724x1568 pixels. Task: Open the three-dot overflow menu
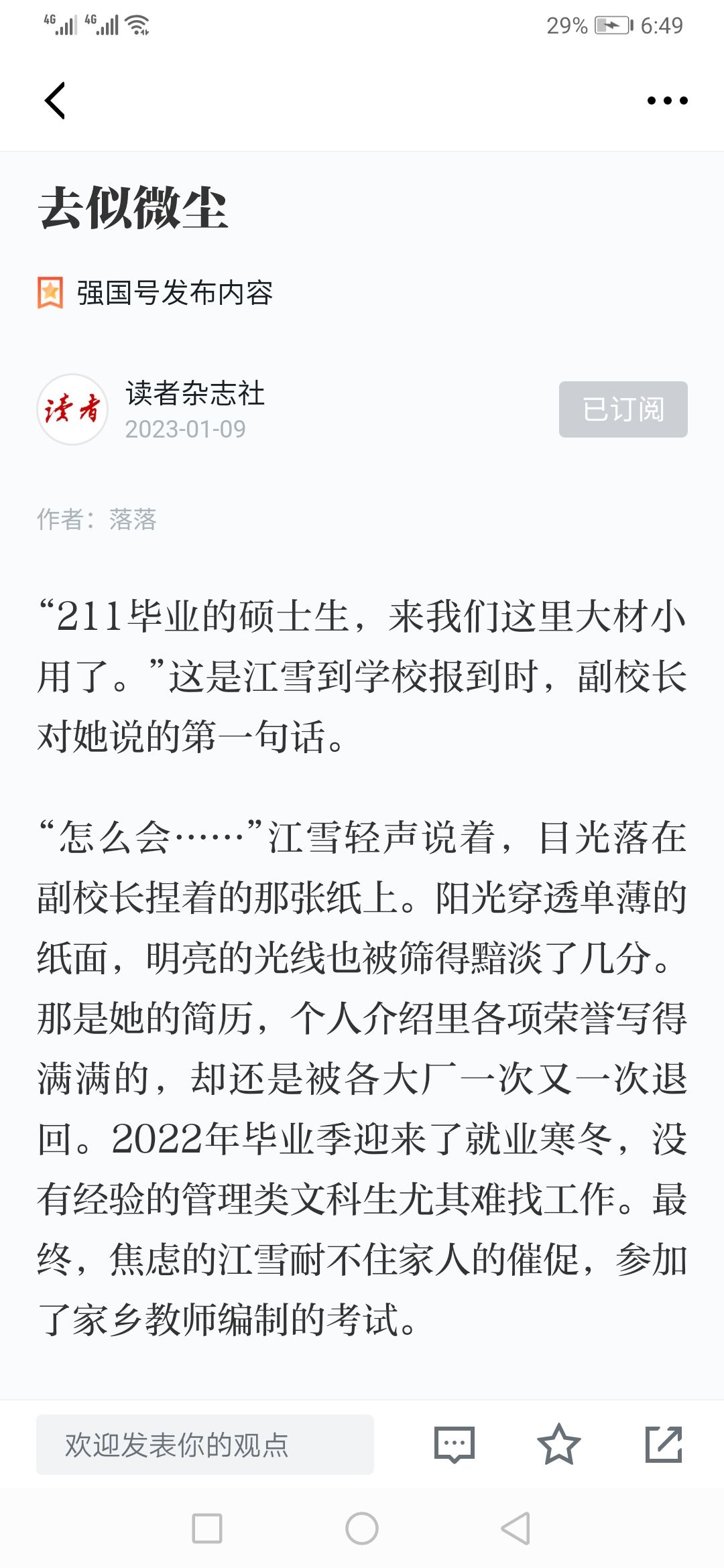click(667, 101)
